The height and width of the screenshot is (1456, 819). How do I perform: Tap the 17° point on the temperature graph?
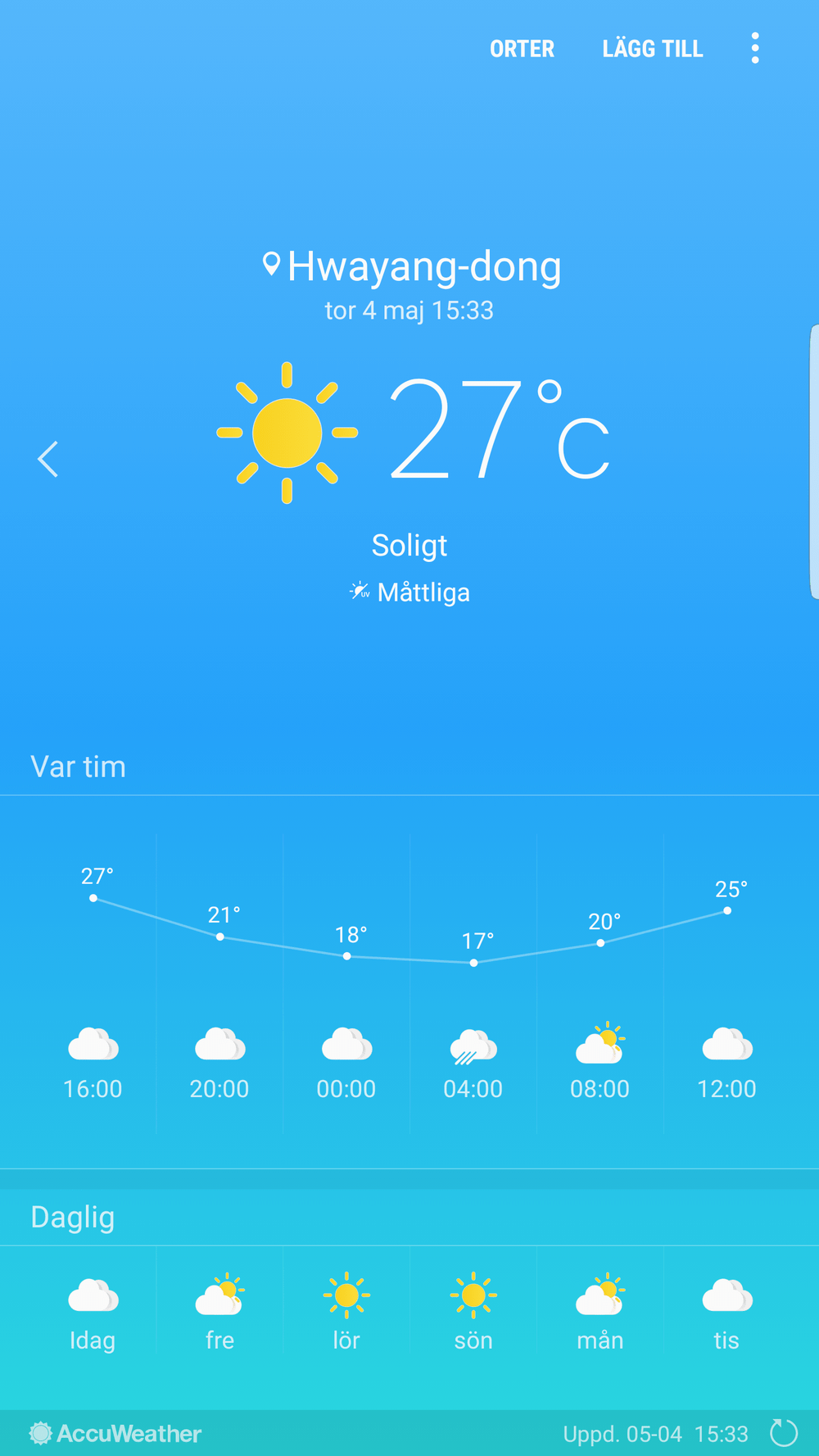pos(473,963)
